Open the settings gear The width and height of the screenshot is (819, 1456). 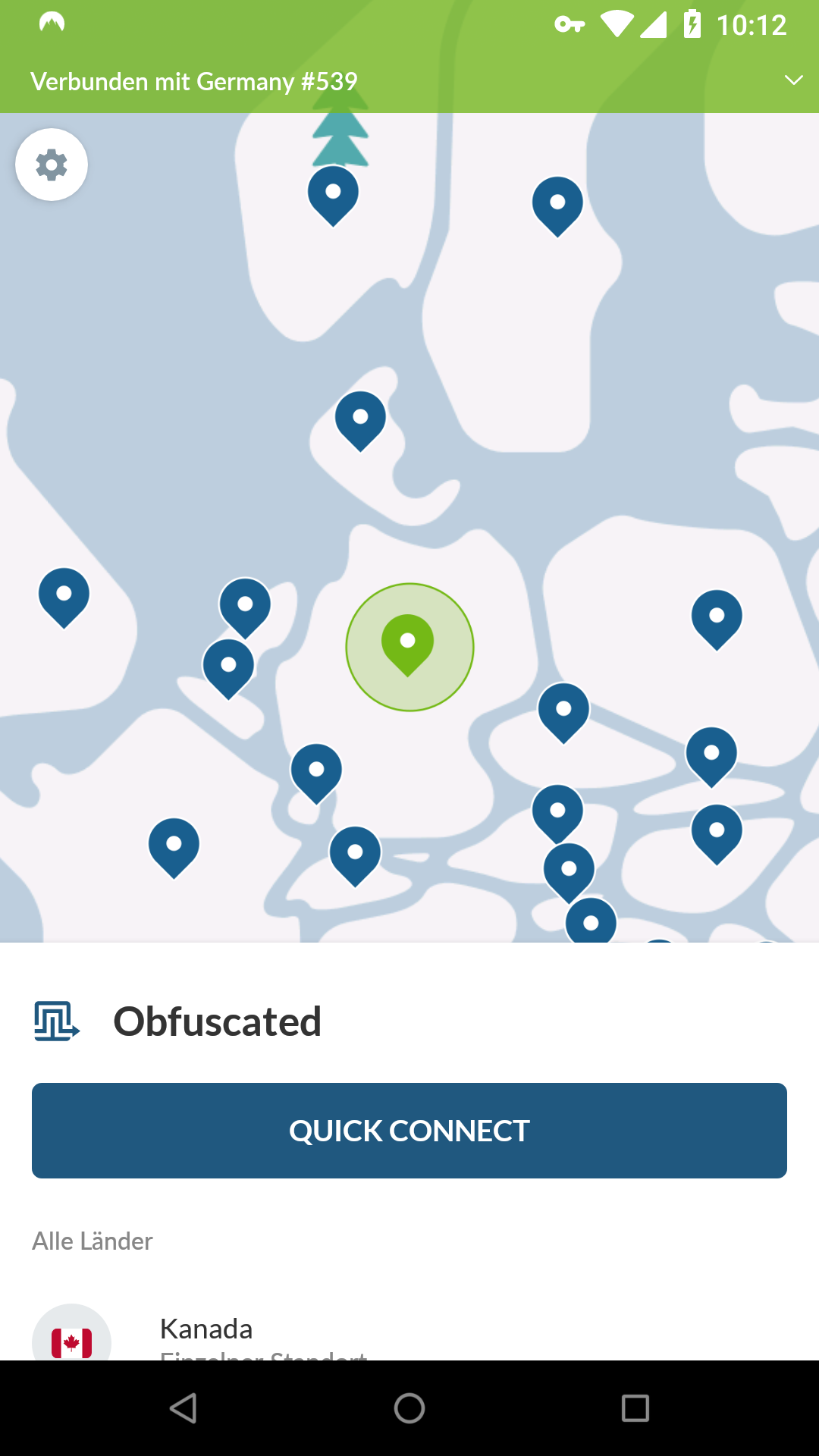pos(52,165)
